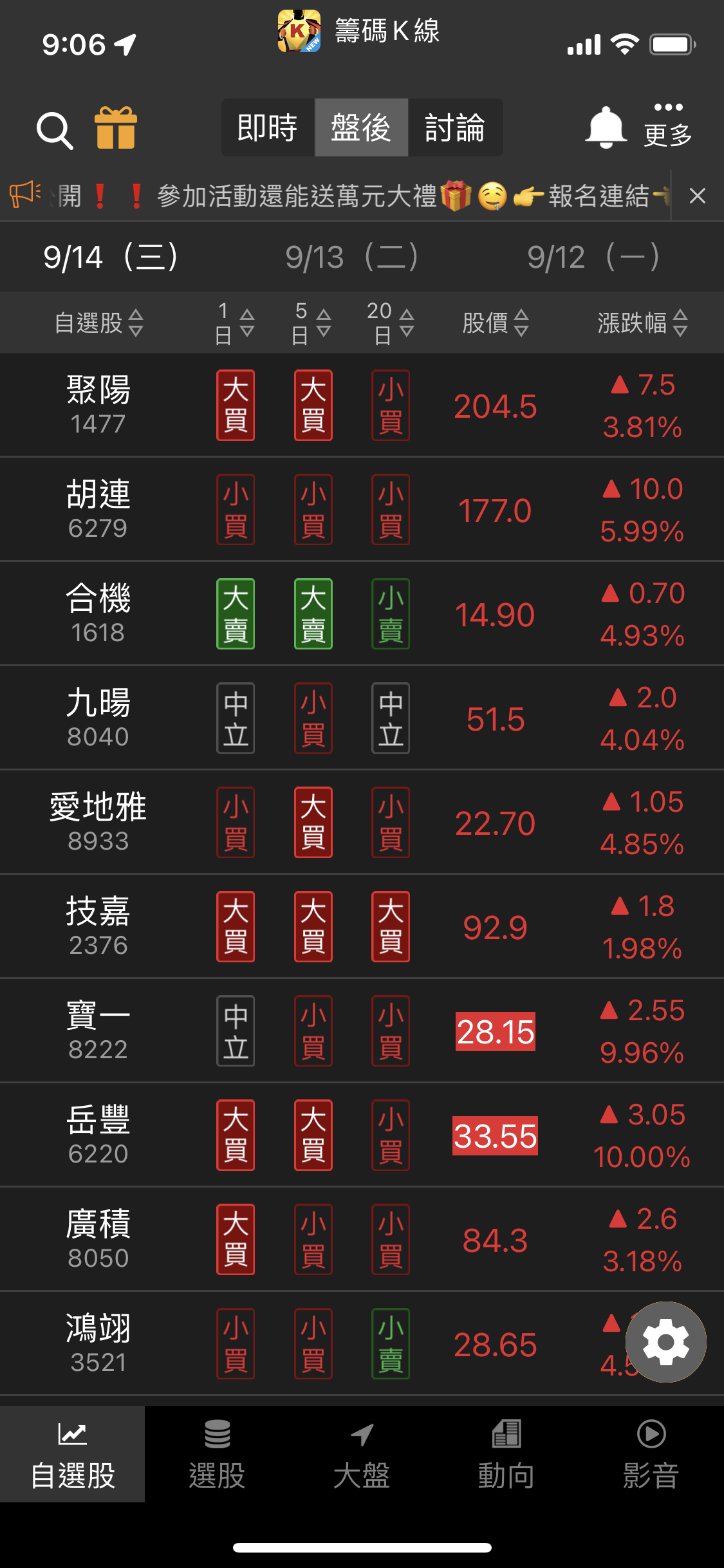Open stock 岳豐 6220
This screenshot has width=724, height=1568.
[x=98, y=1135]
